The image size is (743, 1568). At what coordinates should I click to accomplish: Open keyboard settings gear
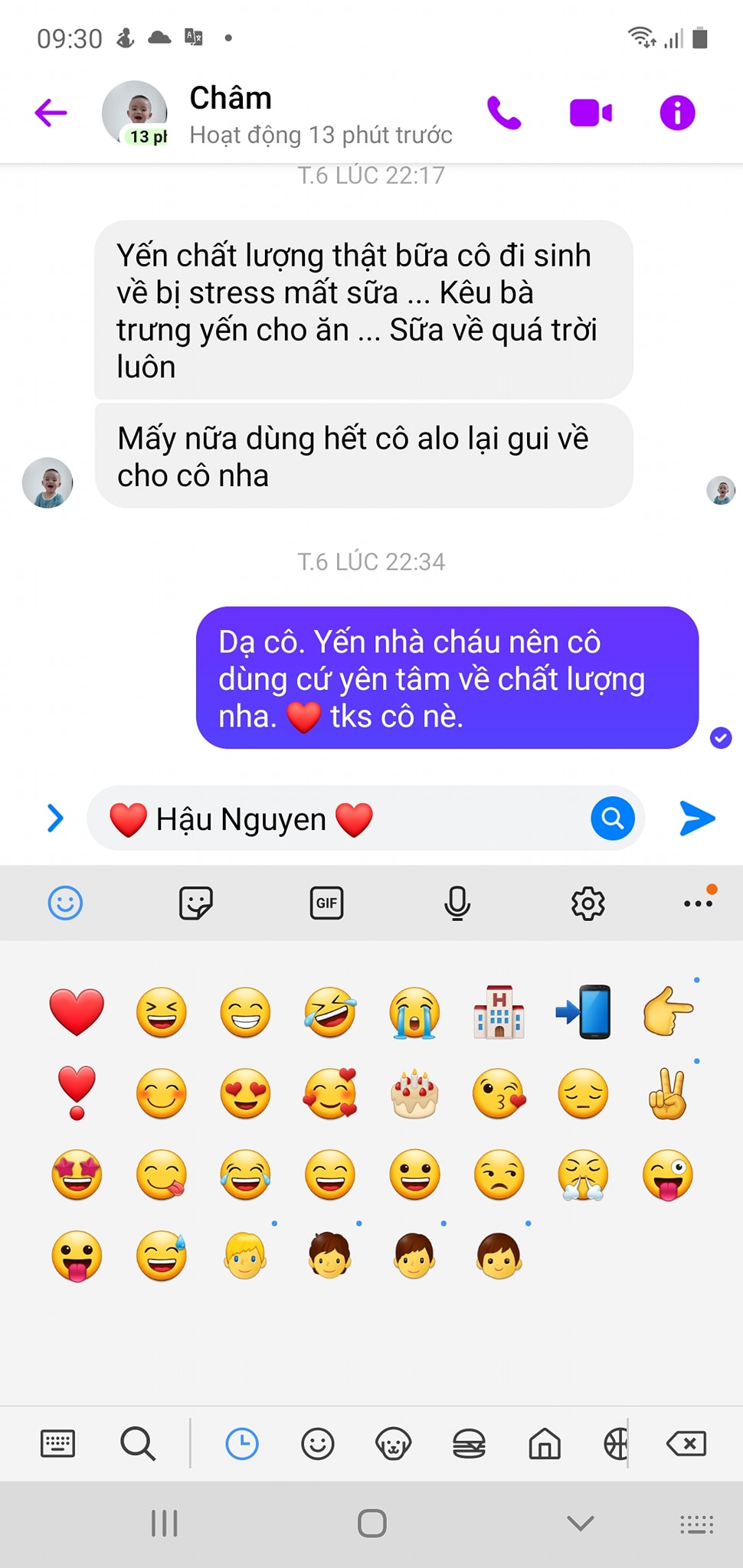click(588, 903)
